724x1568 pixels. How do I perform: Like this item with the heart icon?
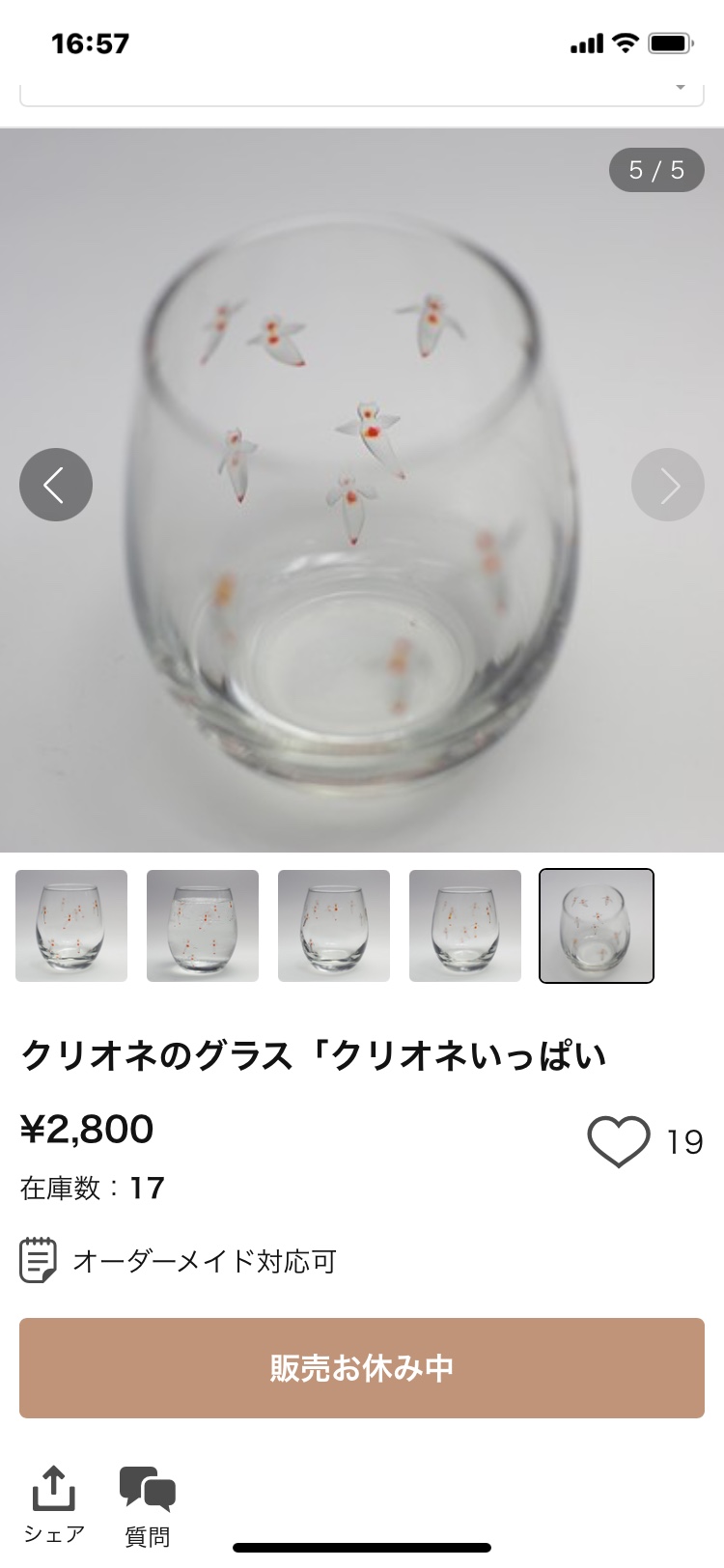pos(618,1142)
